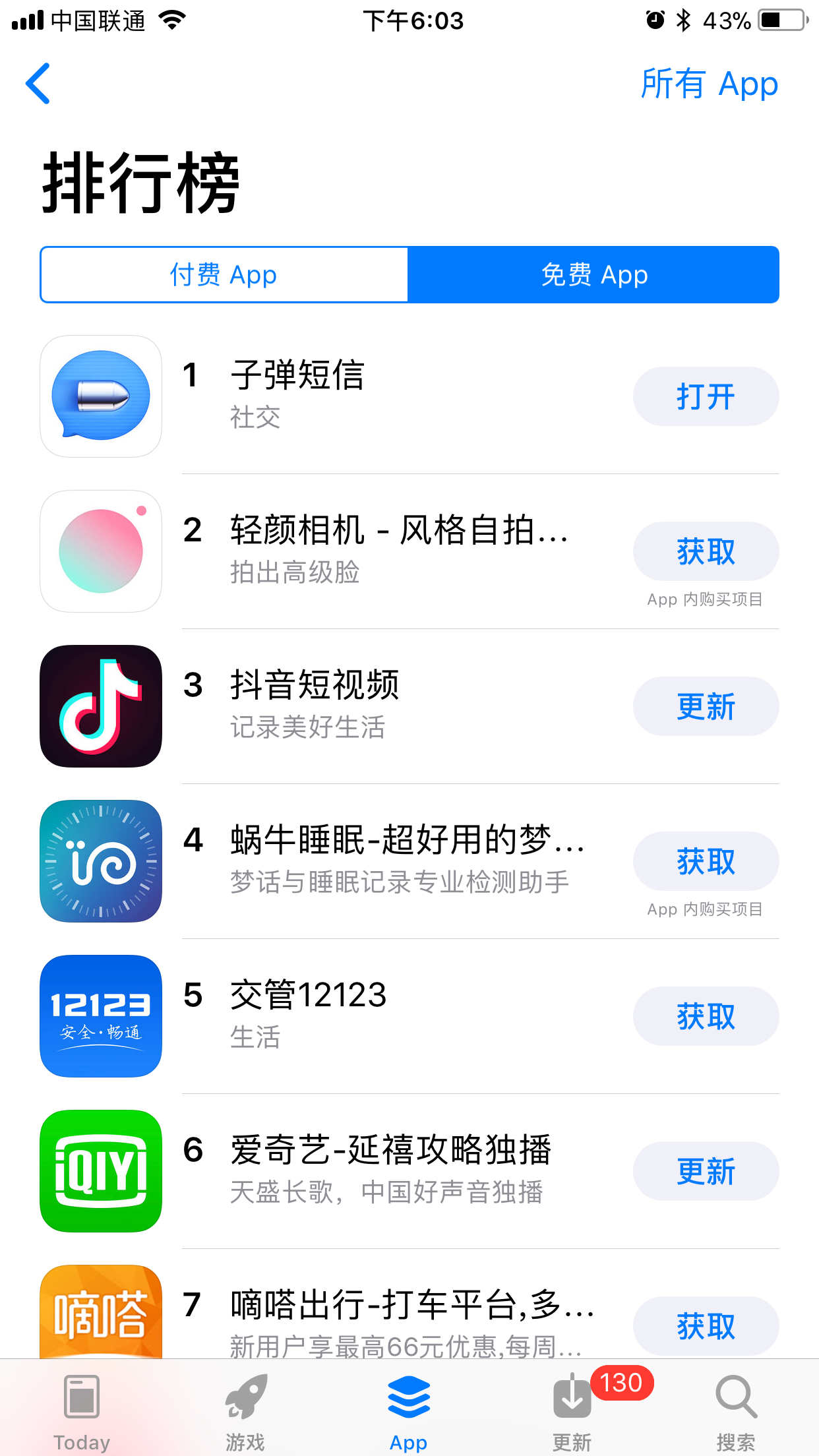This screenshot has height=1456, width=819.
Task: Select the 嘀嗒出行 app icon
Action: pyautogui.click(x=100, y=1319)
